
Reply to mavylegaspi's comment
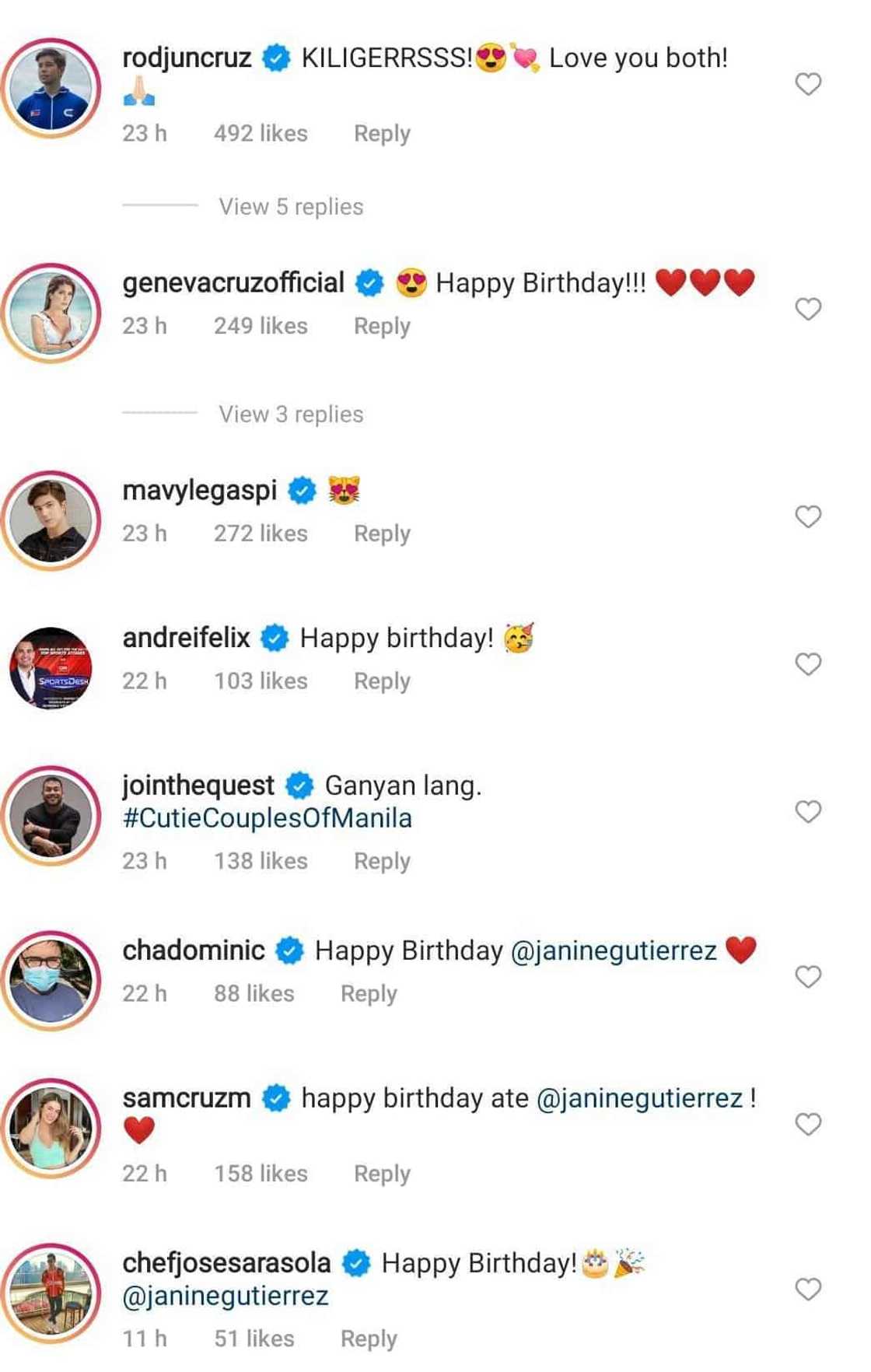coord(380,533)
